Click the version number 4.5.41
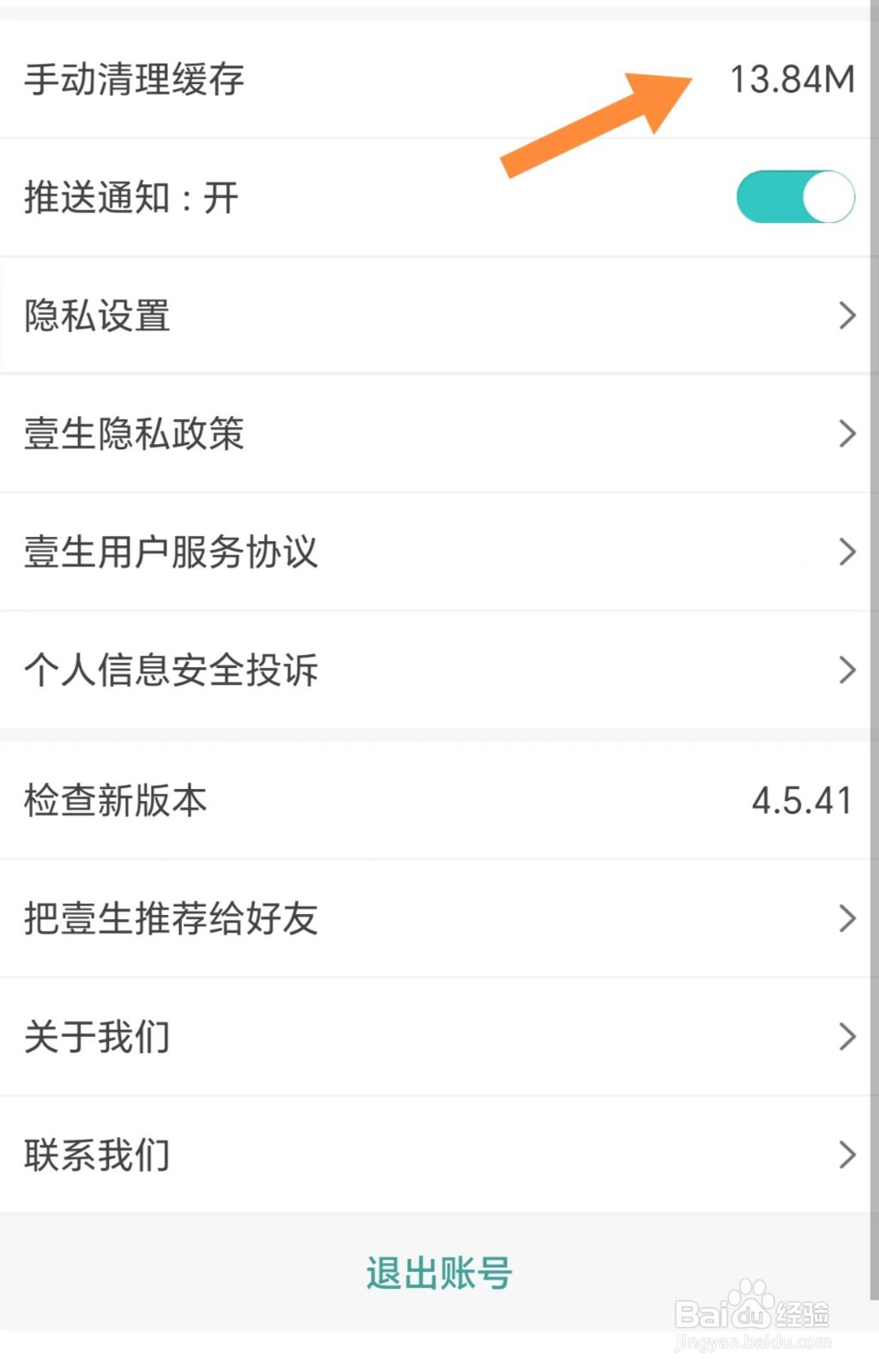This screenshot has height=1372, width=879. pyautogui.click(x=801, y=800)
